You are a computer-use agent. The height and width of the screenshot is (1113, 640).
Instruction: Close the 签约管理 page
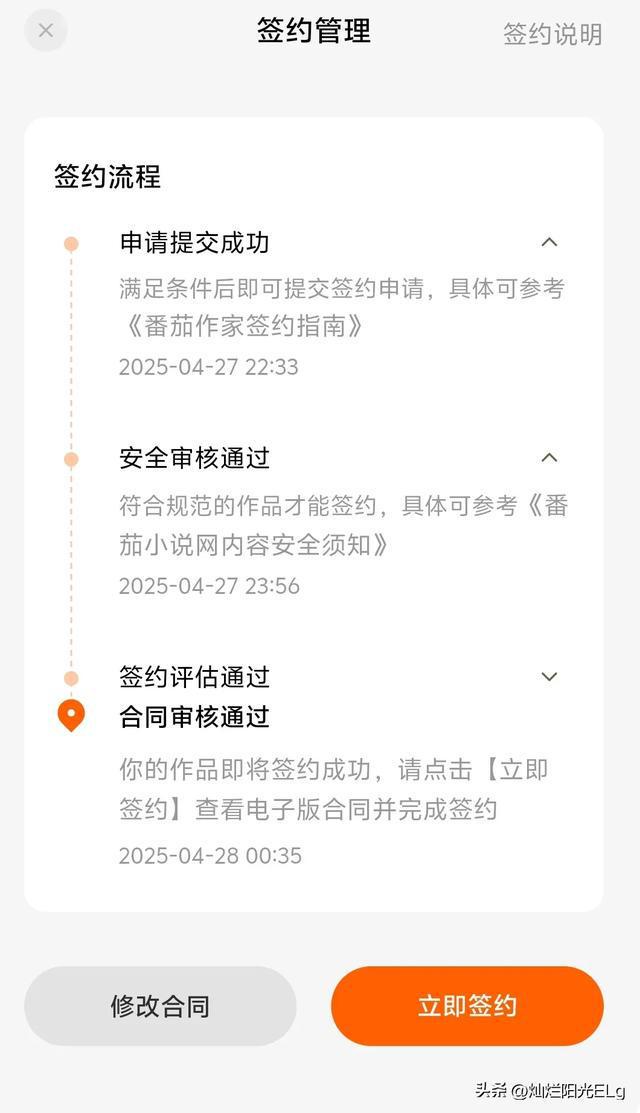(x=46, y=31)
